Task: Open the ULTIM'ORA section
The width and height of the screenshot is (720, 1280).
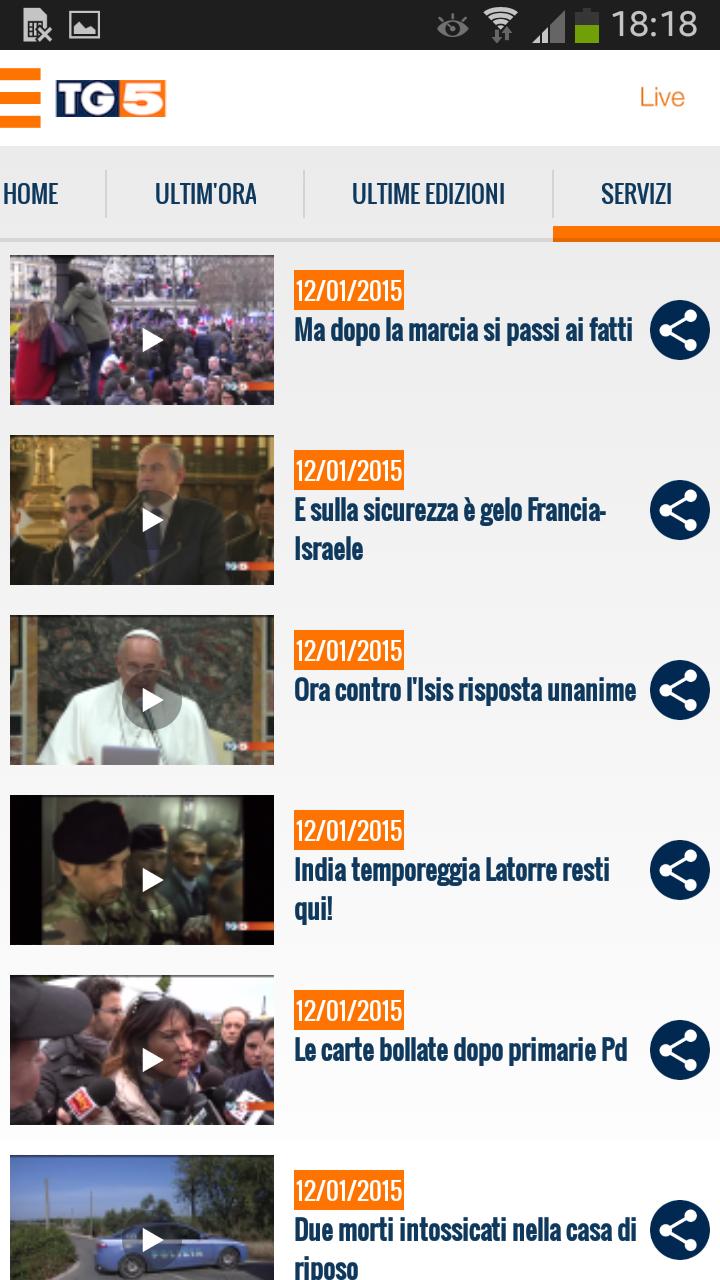Action: (205, 194)
